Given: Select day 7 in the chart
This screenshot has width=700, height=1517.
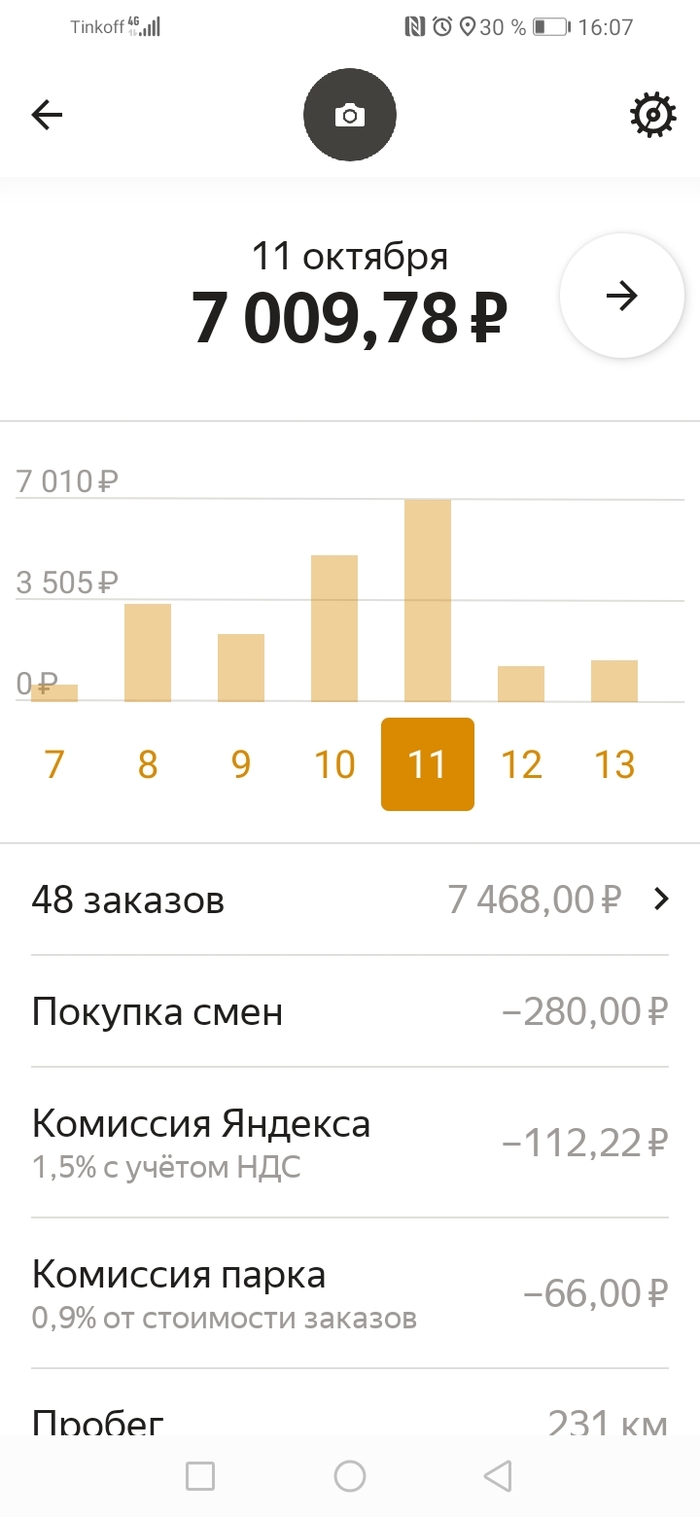Looking at the screenshot, I should (x=54, y=764).
